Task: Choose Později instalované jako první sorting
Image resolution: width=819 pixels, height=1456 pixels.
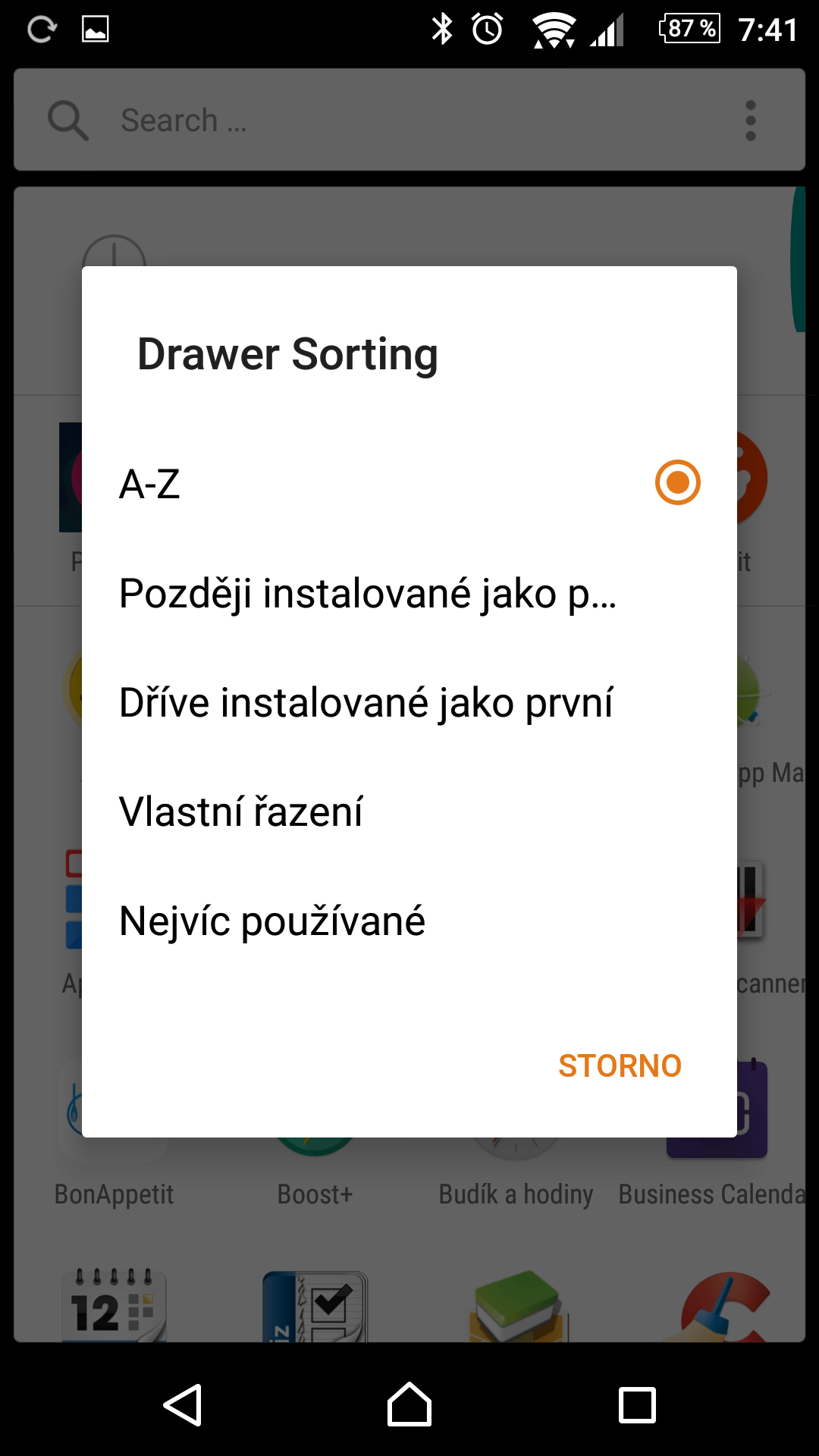Action: (409, 592)
